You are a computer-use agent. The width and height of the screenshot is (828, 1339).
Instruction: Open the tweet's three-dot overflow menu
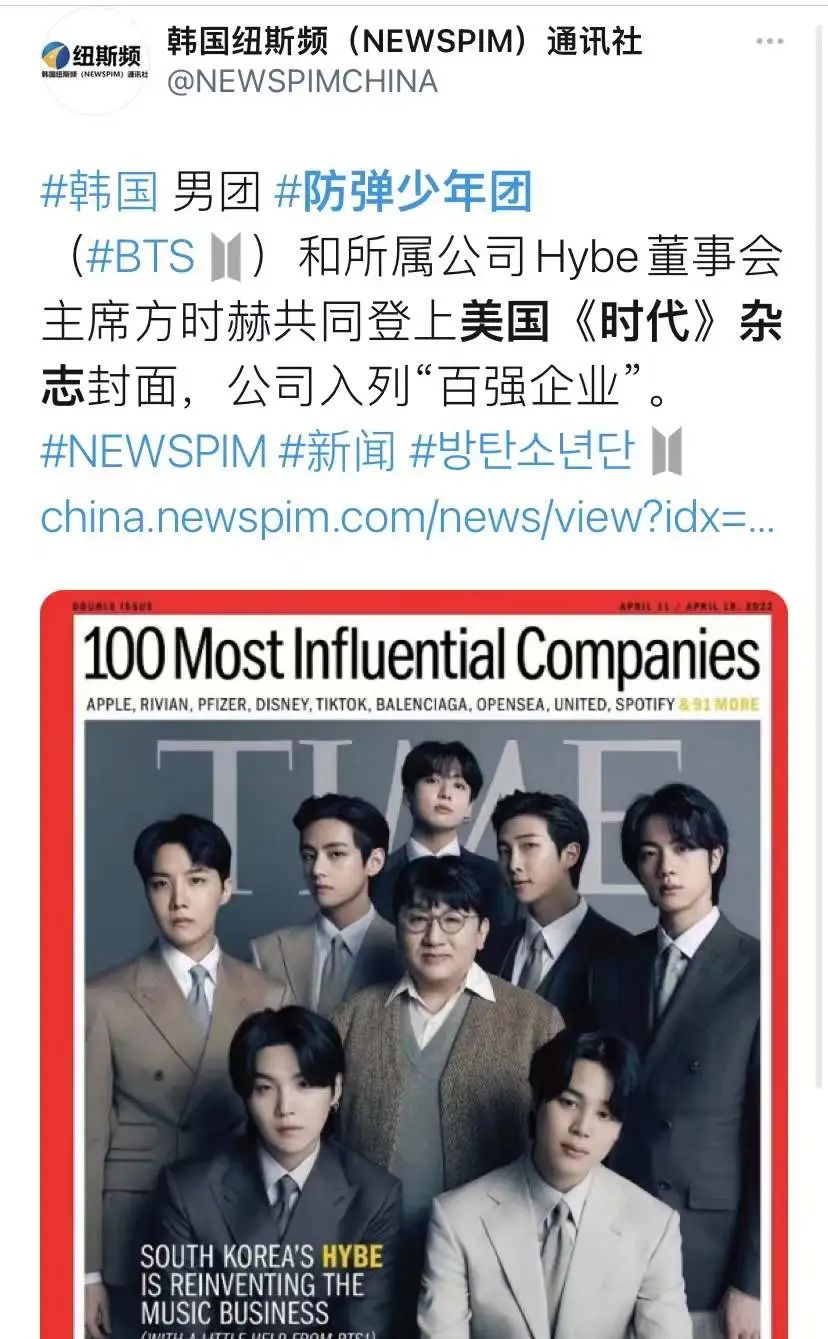click(x=769, y=42)
